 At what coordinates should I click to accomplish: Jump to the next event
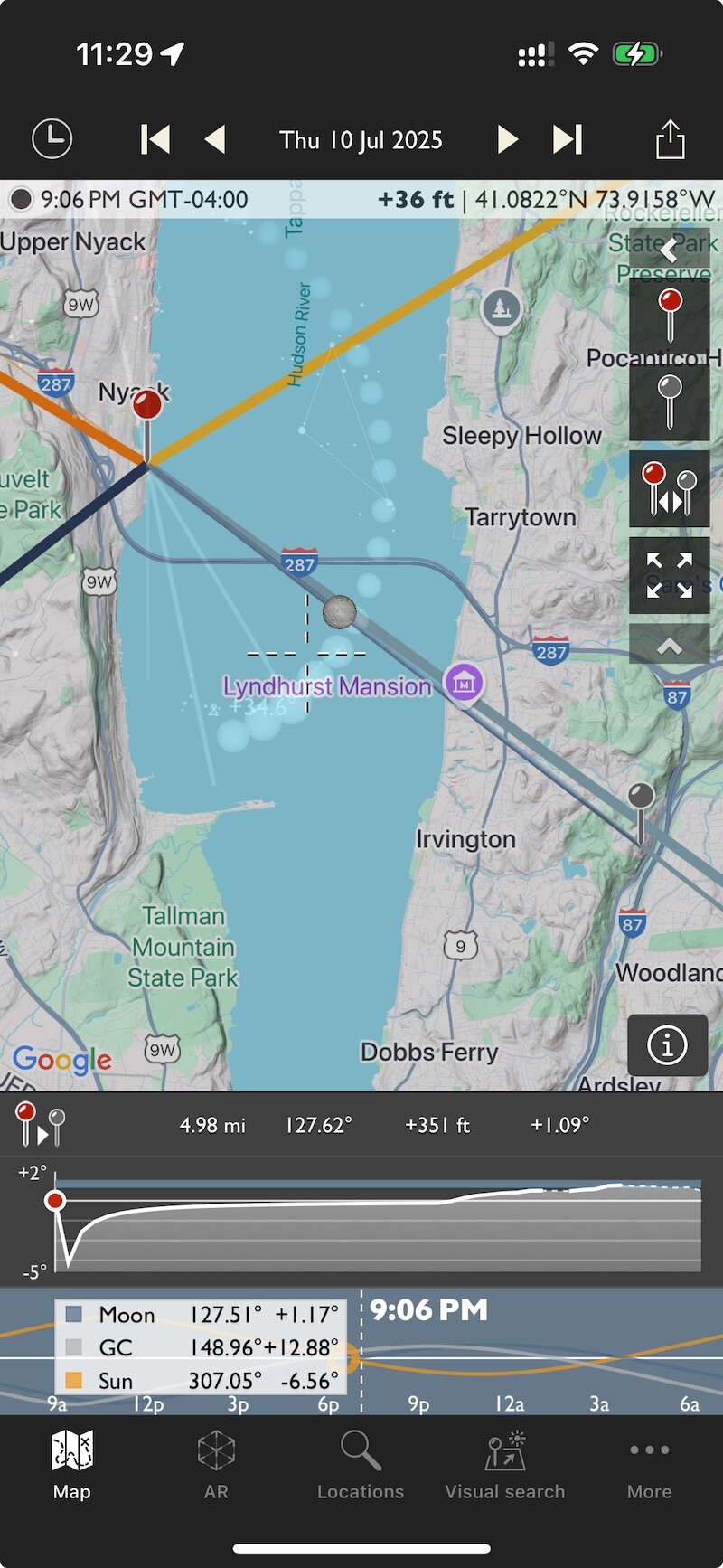568,139
